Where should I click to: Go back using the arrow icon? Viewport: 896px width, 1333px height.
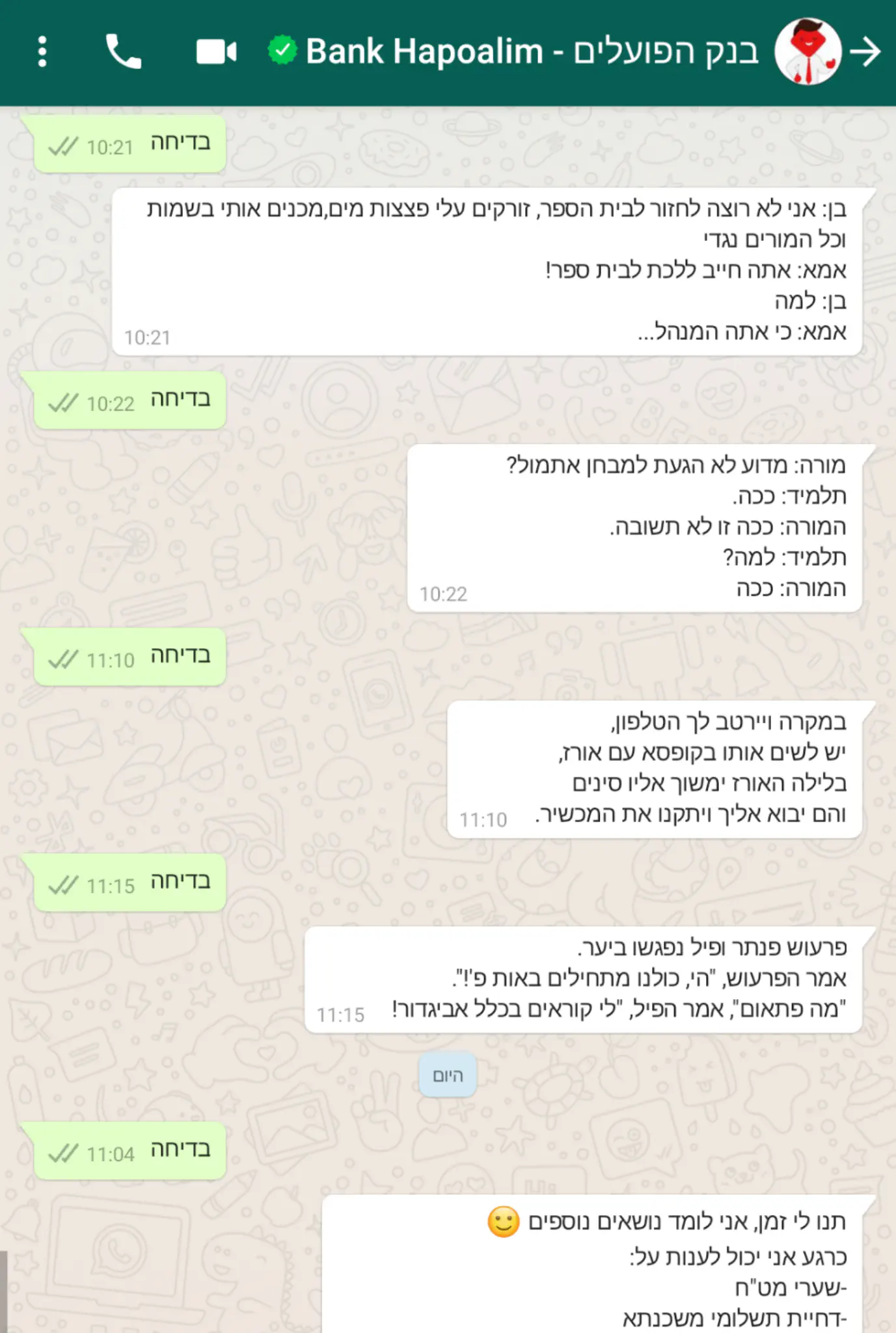tap(866, 51)
